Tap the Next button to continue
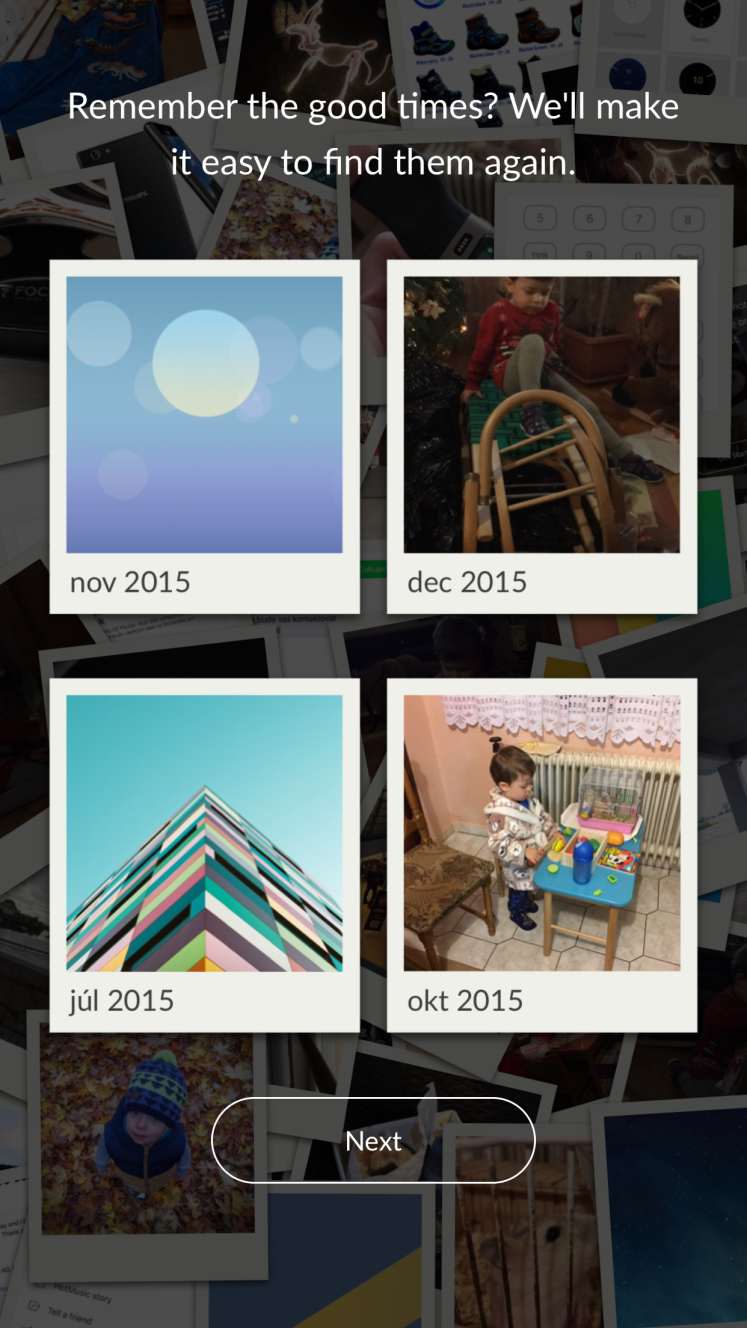Viewport: 747px width, 1328px height. (373, 1141)
